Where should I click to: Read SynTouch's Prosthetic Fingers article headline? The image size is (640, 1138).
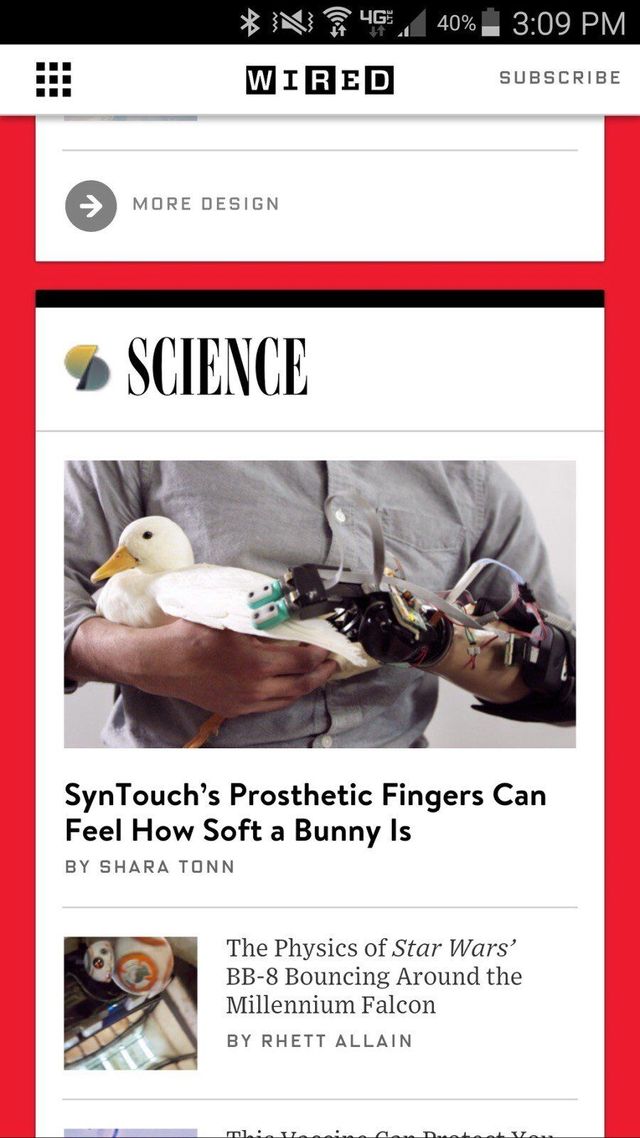tap(305, 813)
